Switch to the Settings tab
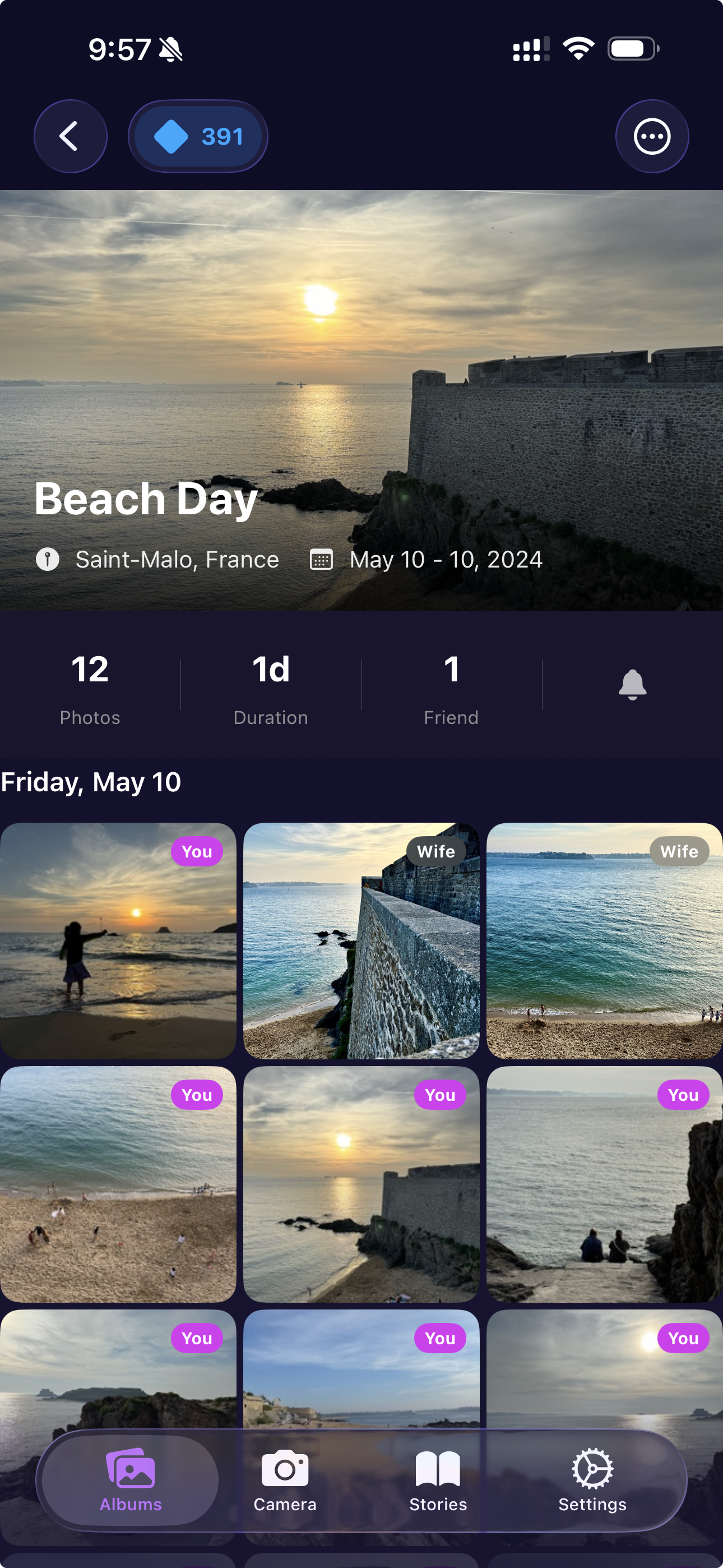 coord(592,1481)
